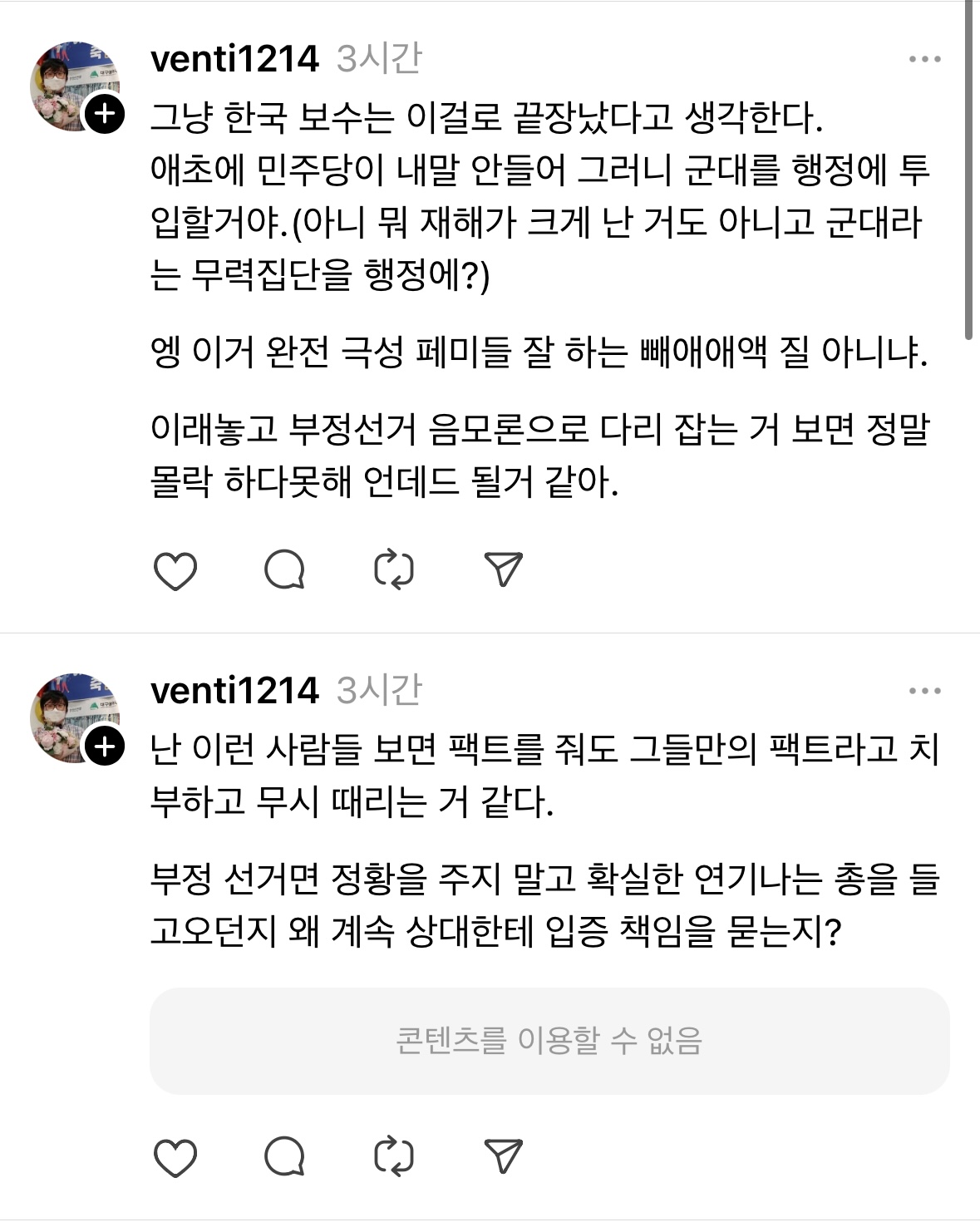Open overflow menu on the first venti1214 post
This screenshot has width=980, height=1232.
924,59
